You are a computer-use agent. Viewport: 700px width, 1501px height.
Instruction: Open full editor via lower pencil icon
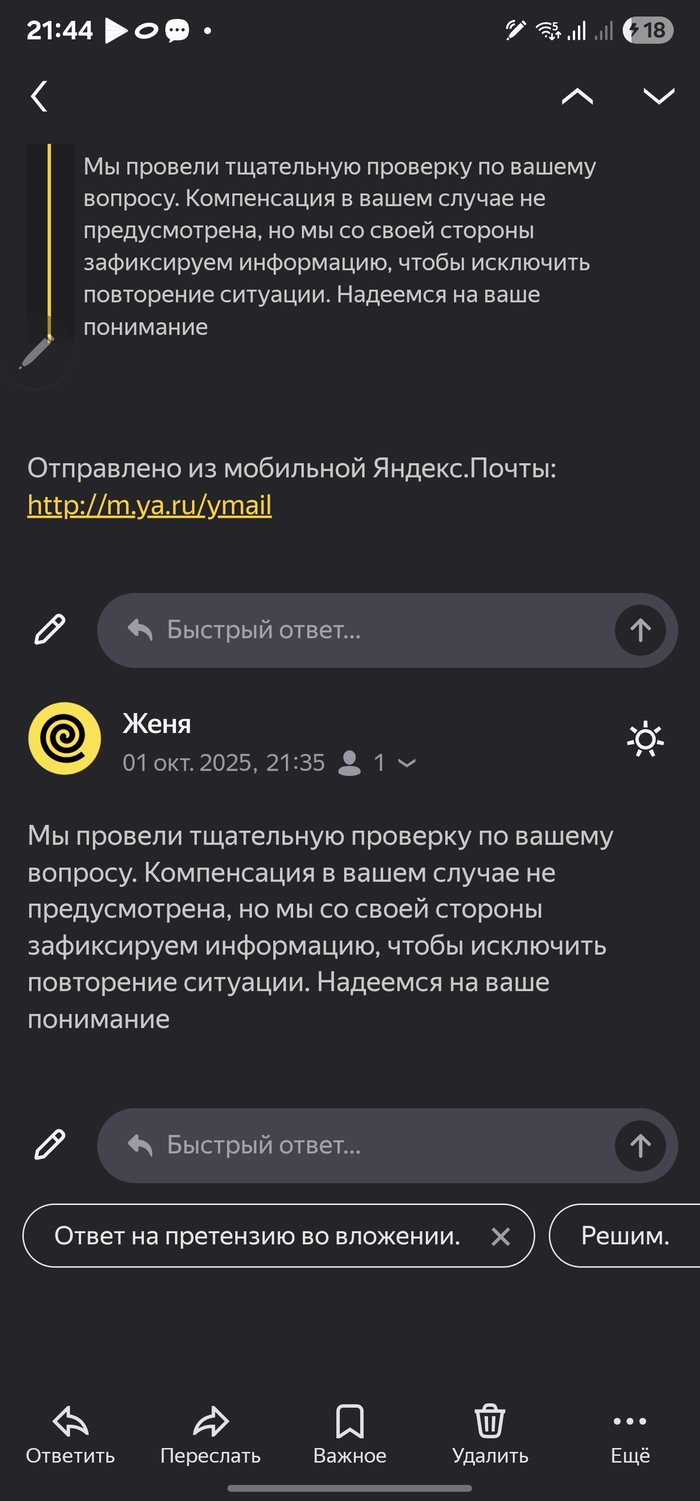click(49, 1145)
